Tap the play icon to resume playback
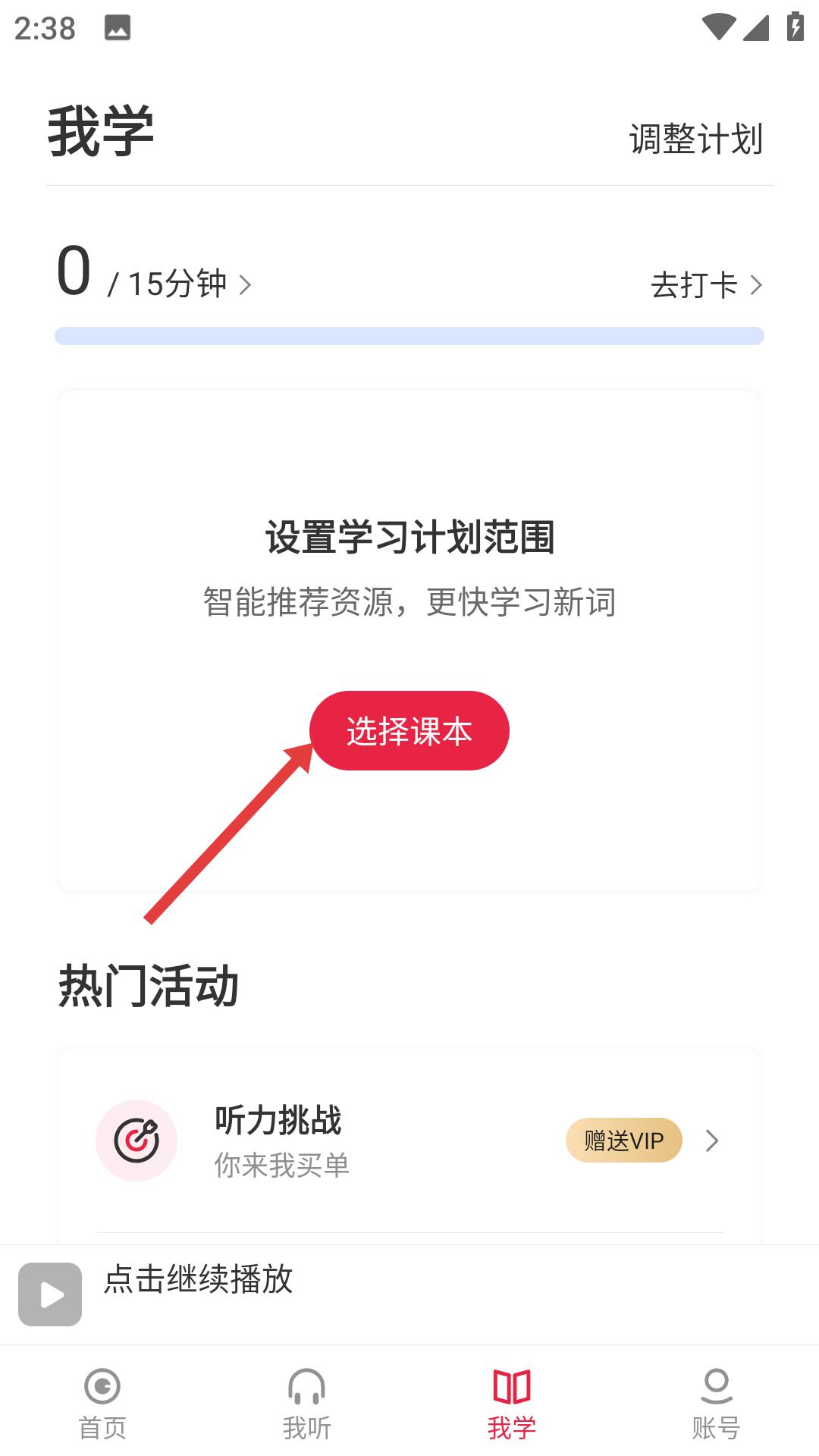 pyautogui.click(x=50, y=1292)
